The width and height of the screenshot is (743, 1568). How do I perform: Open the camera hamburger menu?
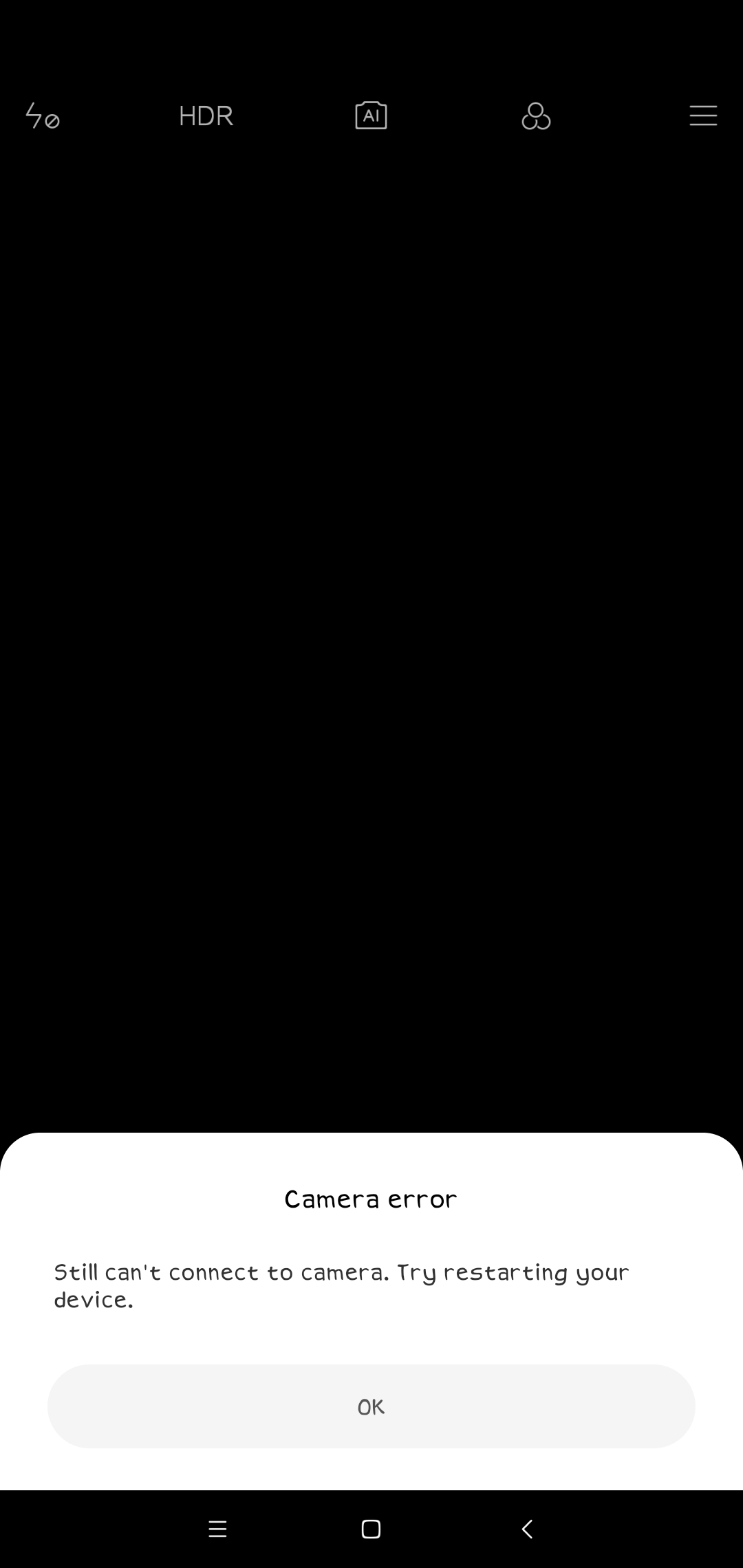703,116
